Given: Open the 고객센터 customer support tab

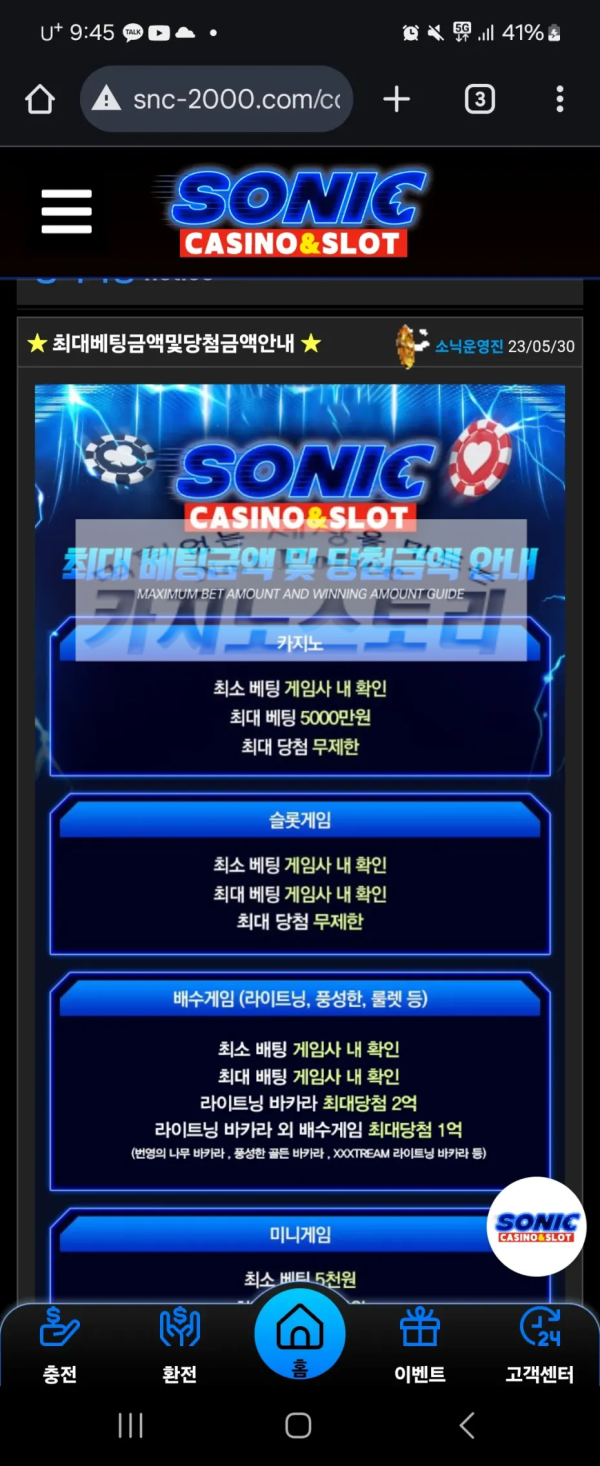Looking at the screenshot, I should point(540,1346).
